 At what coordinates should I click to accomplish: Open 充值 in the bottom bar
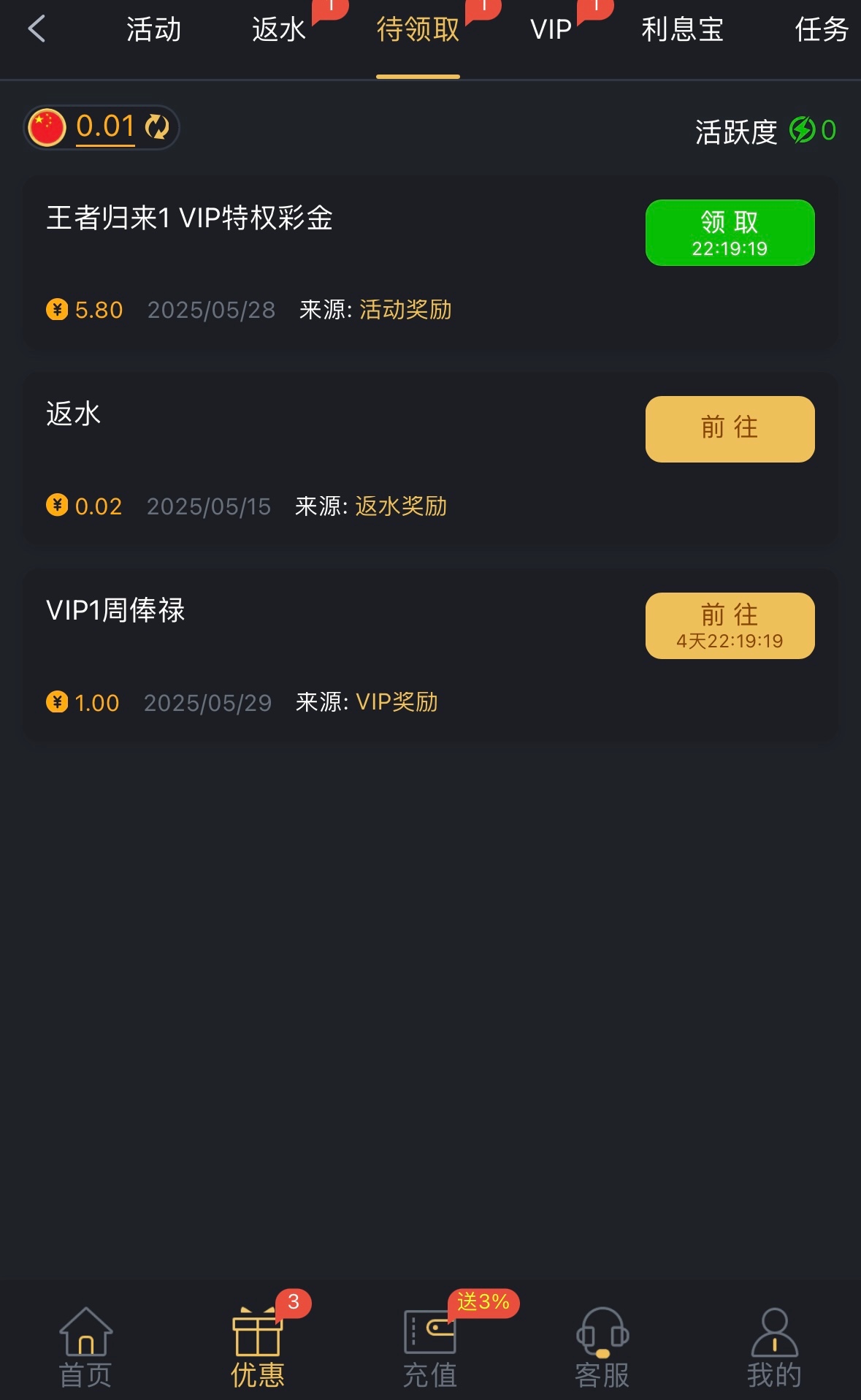(430, 1347)
